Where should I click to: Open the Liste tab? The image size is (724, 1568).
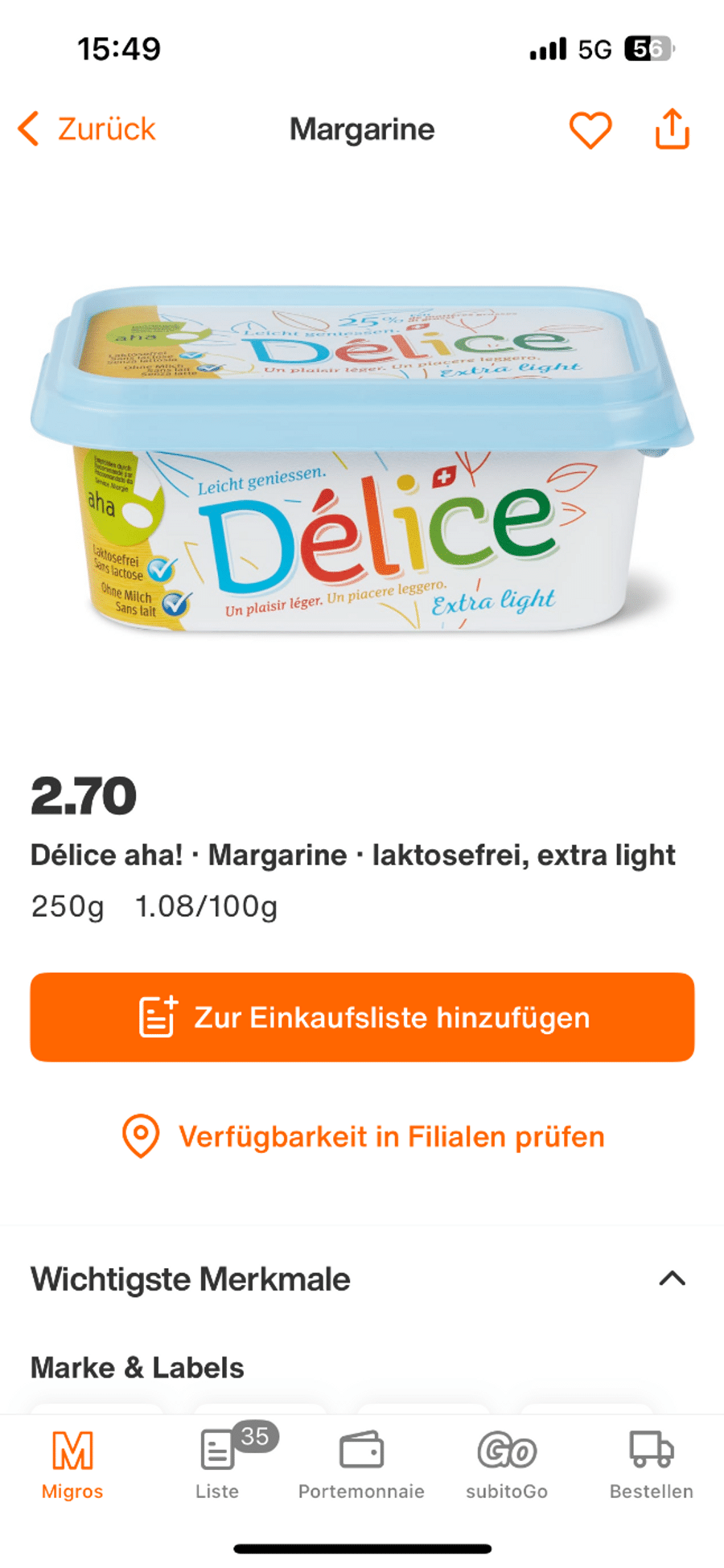[x=217, y=1465]
